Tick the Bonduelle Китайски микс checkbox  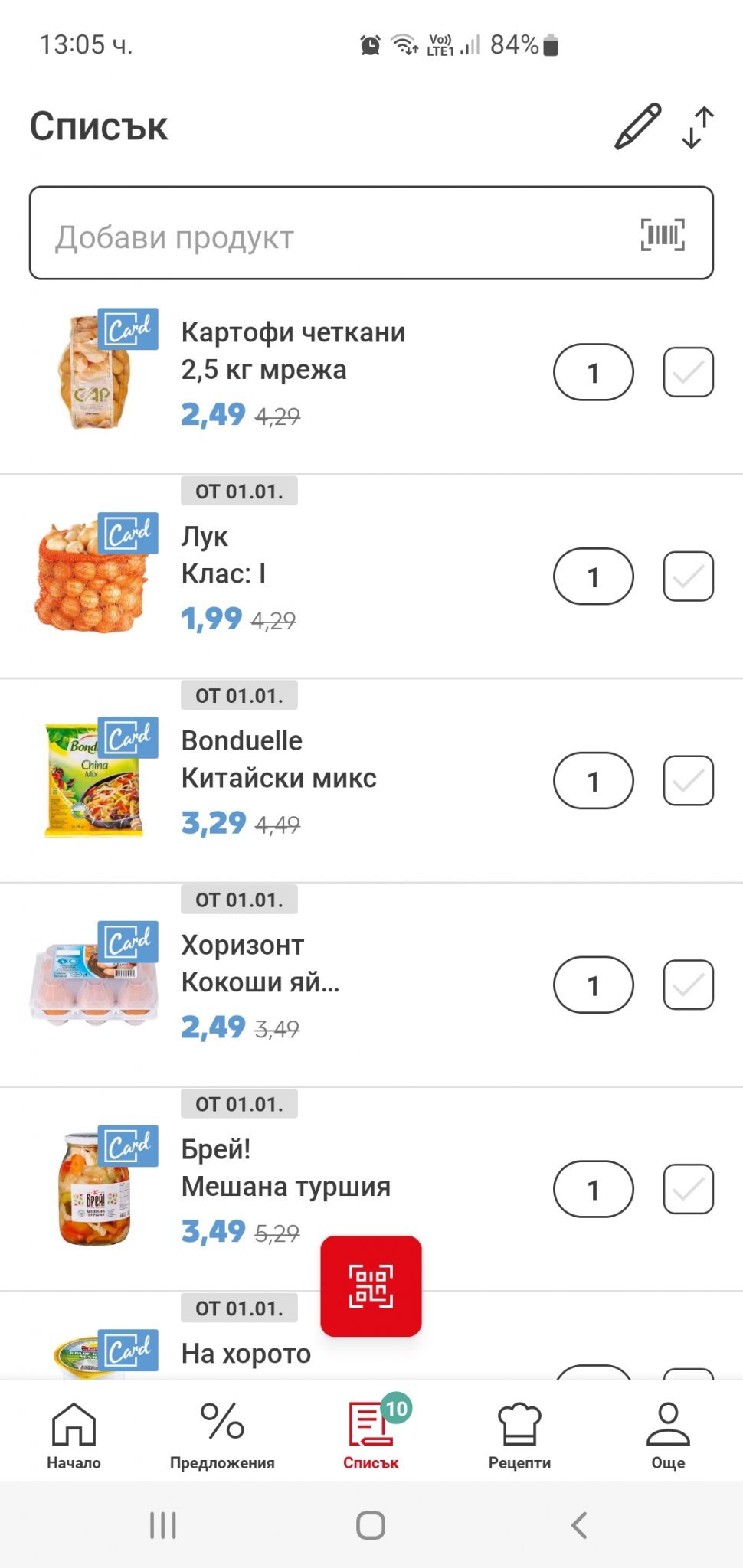coord(688,781)
